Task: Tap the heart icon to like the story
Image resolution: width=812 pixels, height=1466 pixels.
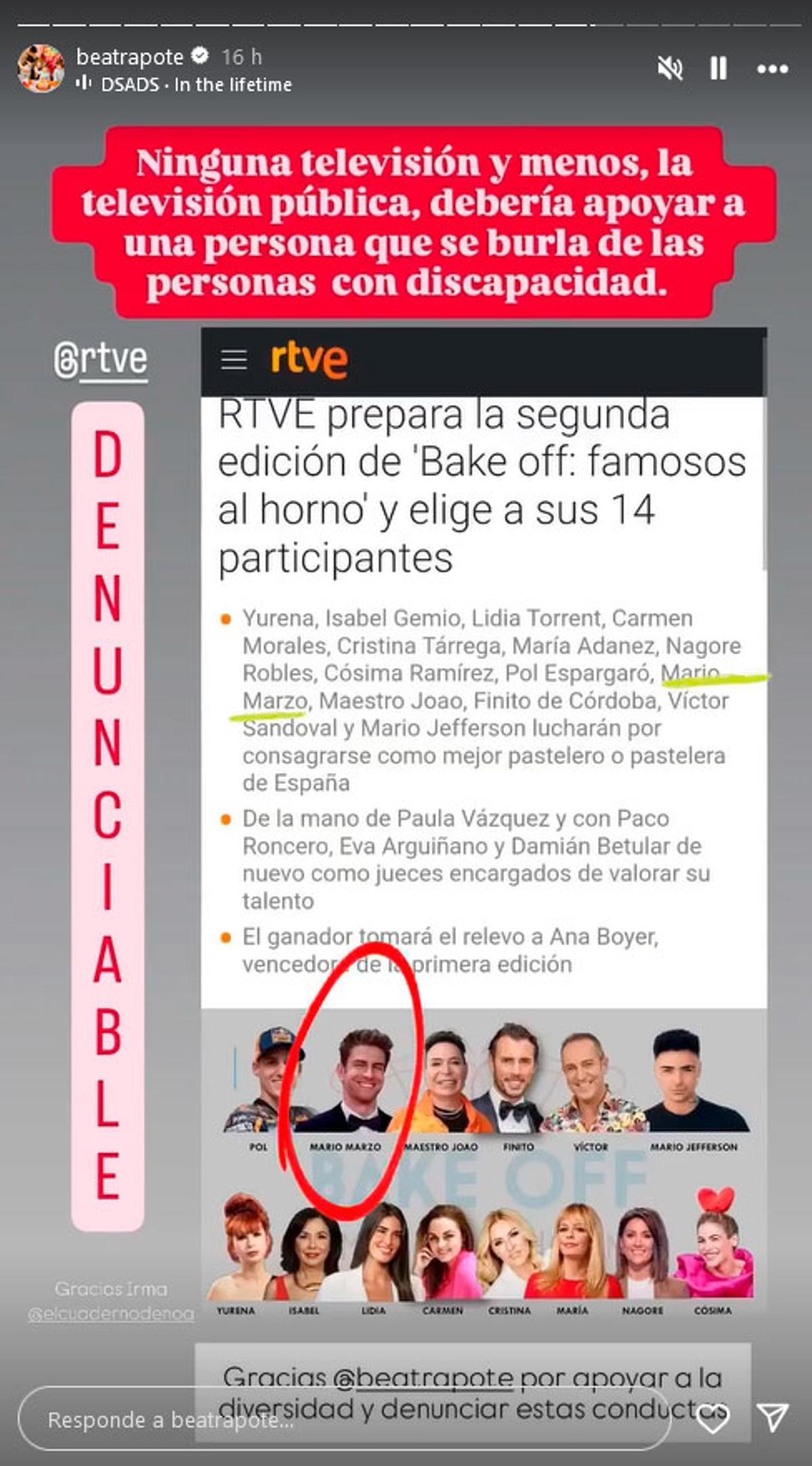Action: [713, 1419]
